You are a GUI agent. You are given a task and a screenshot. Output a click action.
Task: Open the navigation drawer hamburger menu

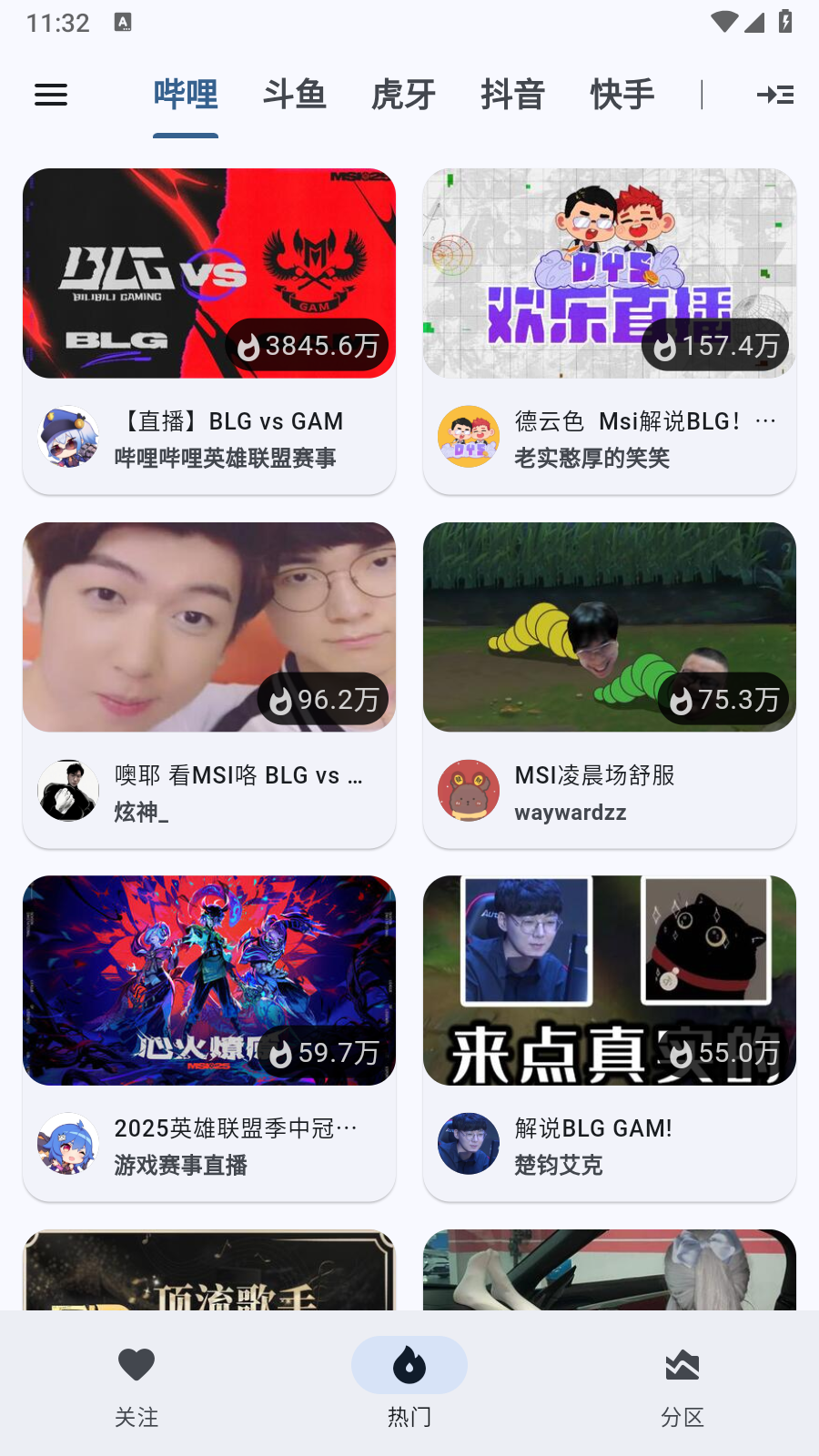tap(50, 95)
